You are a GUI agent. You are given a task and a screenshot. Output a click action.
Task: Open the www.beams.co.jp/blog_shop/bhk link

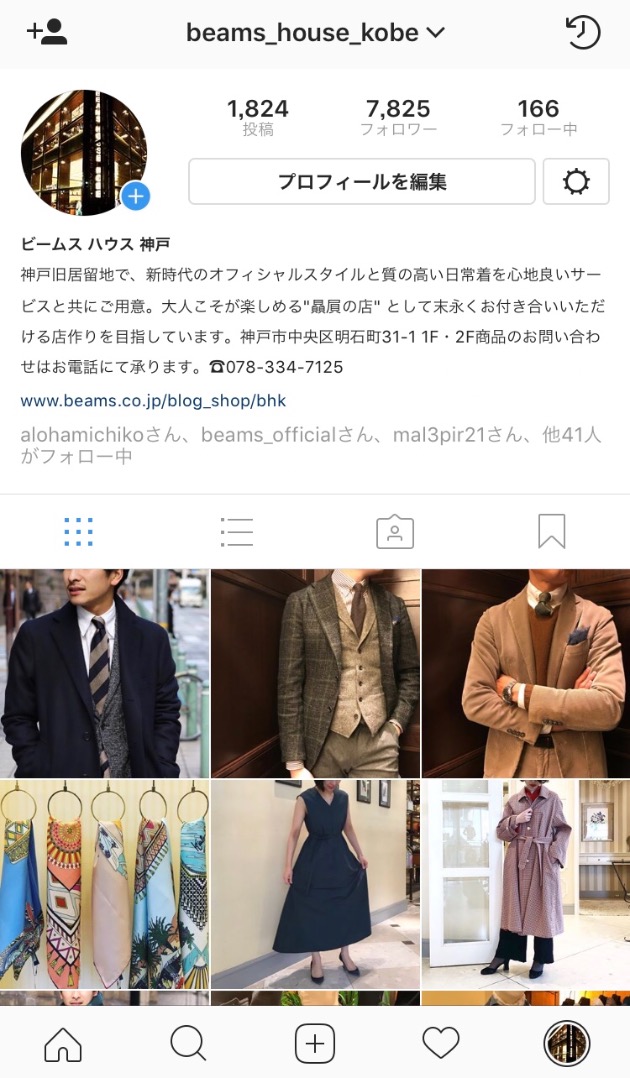153,401
